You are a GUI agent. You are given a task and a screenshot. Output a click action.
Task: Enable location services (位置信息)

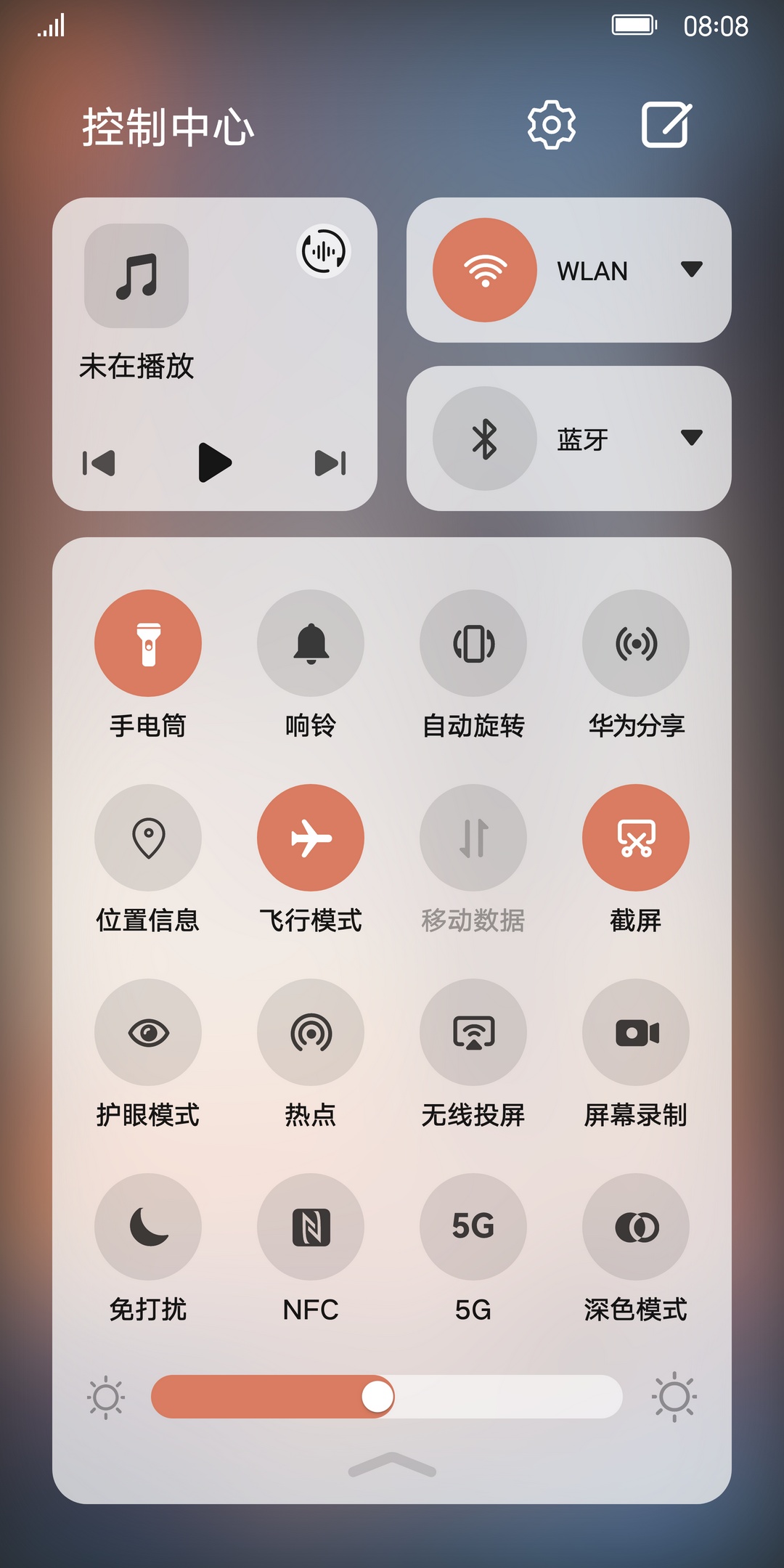coord(148,838)
